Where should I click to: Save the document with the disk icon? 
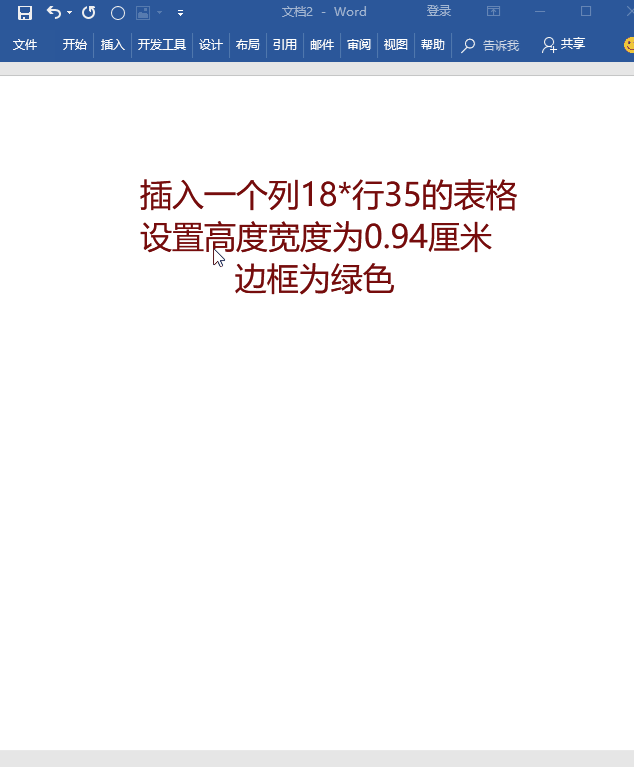pyautogui.click(x=25, y=12)
